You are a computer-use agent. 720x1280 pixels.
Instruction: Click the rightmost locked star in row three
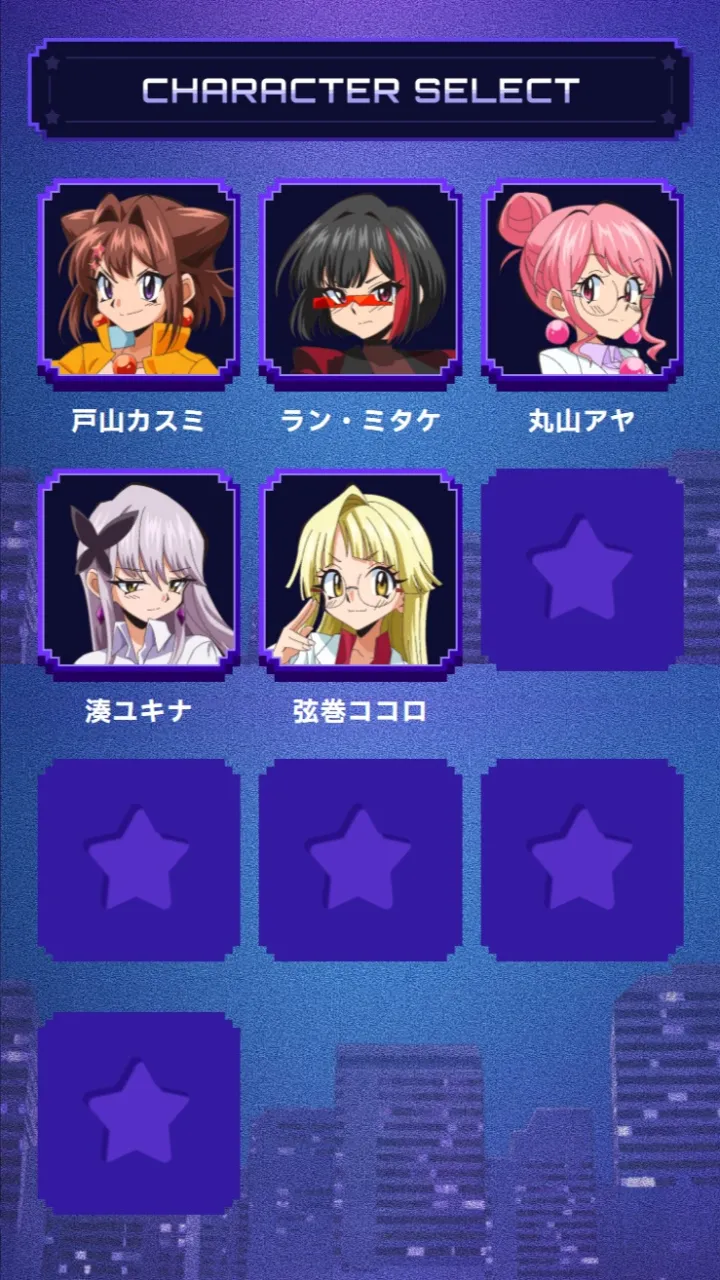(581, 858)
